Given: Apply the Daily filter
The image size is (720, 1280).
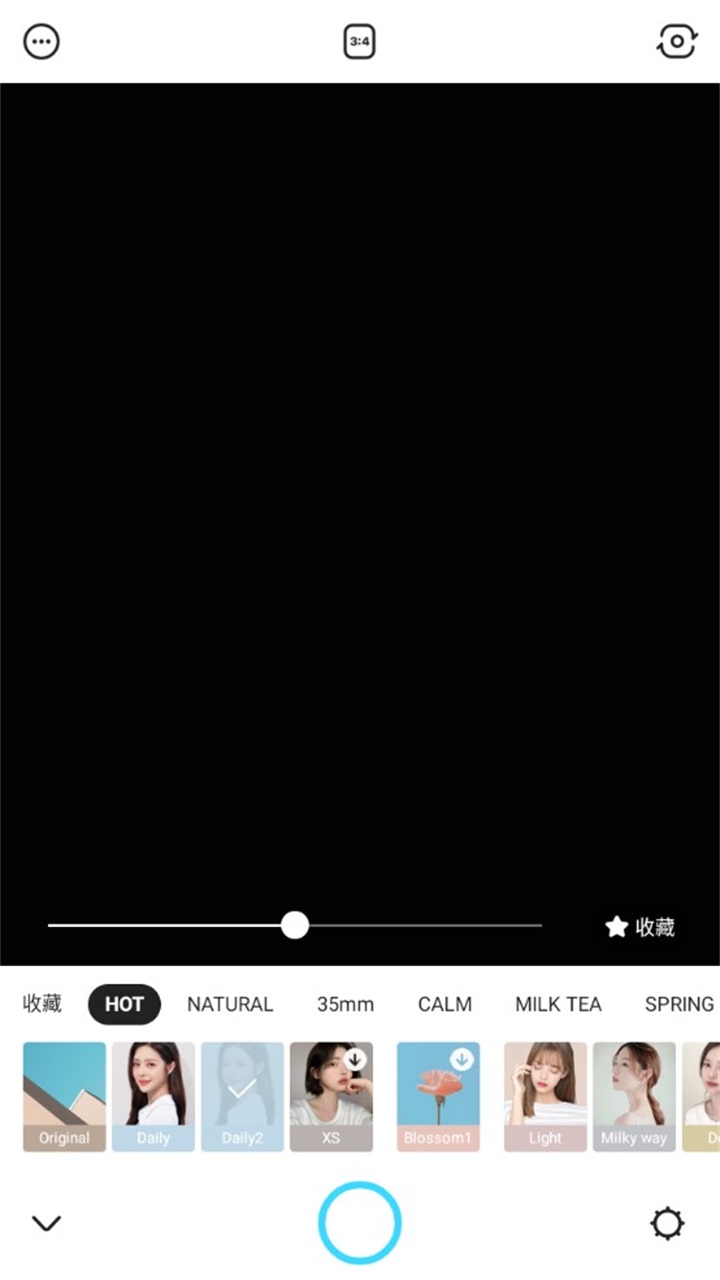Looking at the screenshot, I should (153, 1096).
